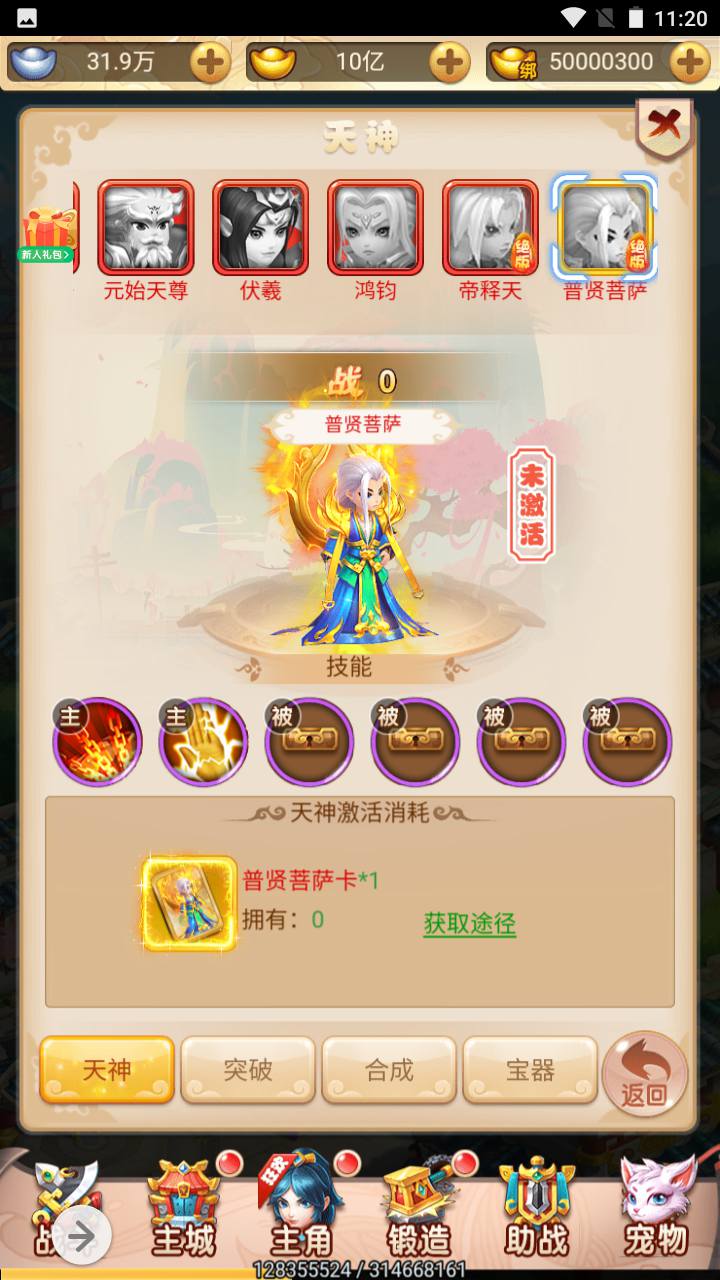
Task: Switch to the 合成 tab
Action: click(x=389, y=1070)
